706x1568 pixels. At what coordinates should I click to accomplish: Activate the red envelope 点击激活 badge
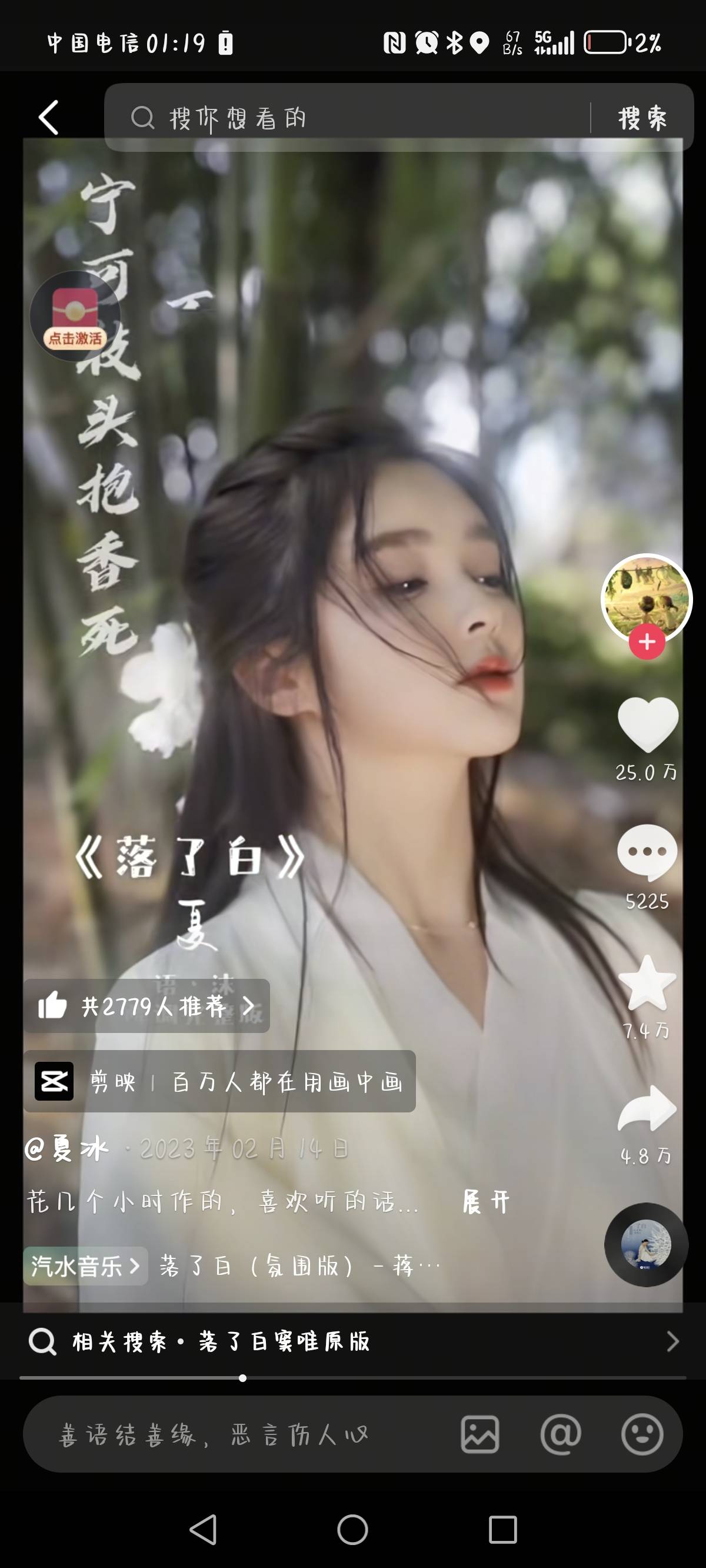click(75, 317)
